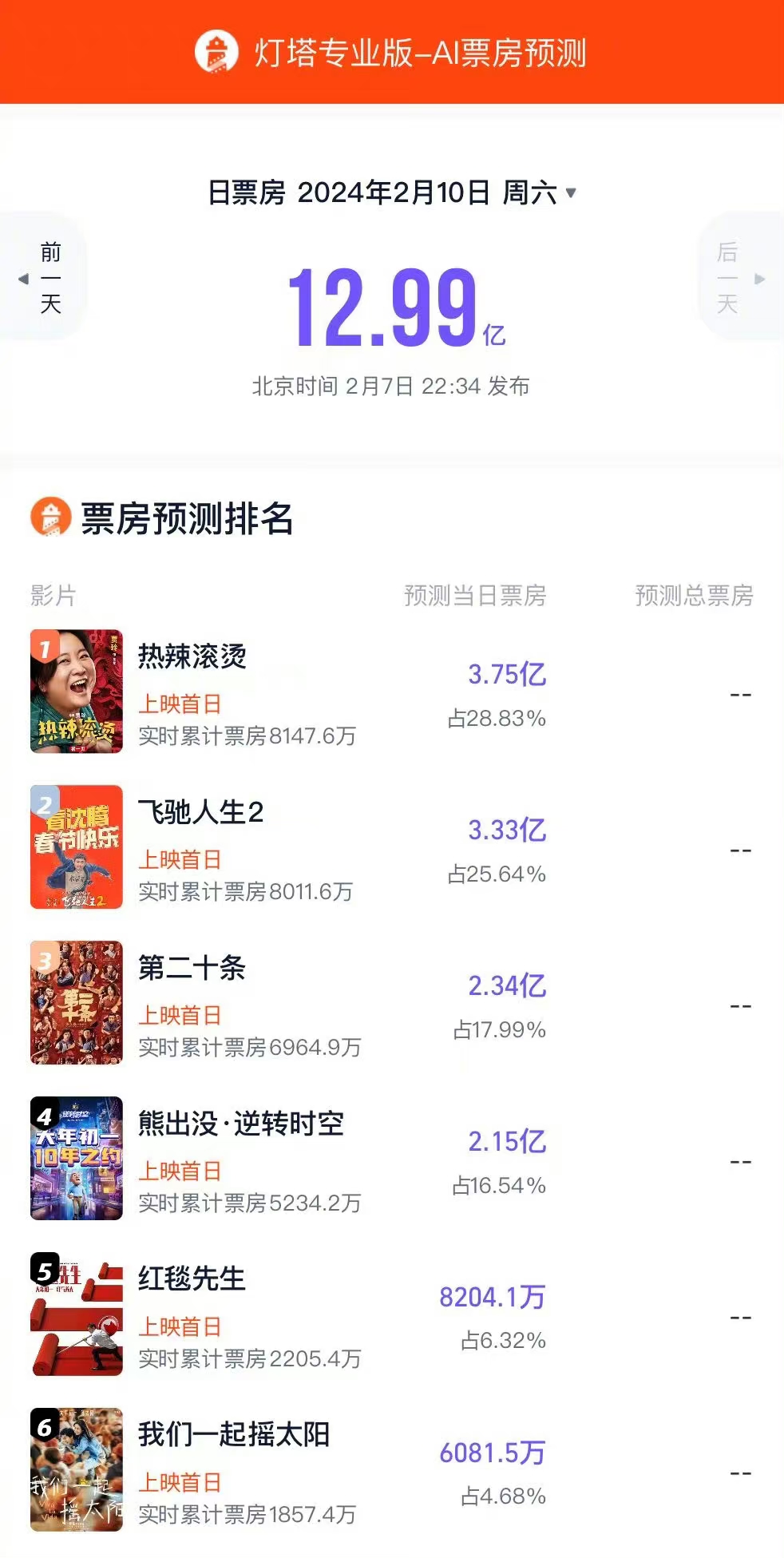Open the 熊出没·逆转时空 movie poster
Viewport: 784px width, 1558px height.
coord(76,1160)
